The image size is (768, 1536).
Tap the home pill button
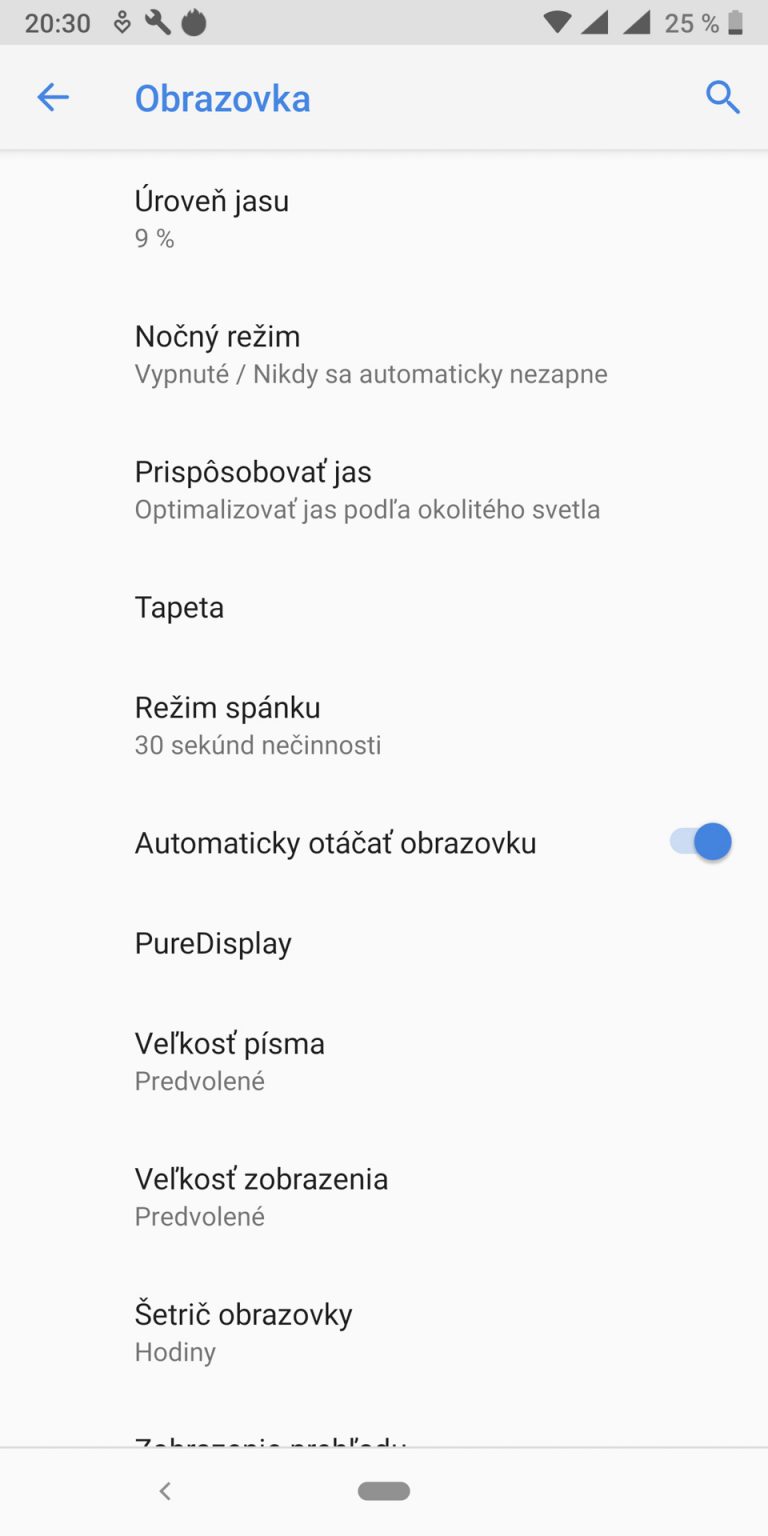pyautogui.click(x=384, y=1491)
